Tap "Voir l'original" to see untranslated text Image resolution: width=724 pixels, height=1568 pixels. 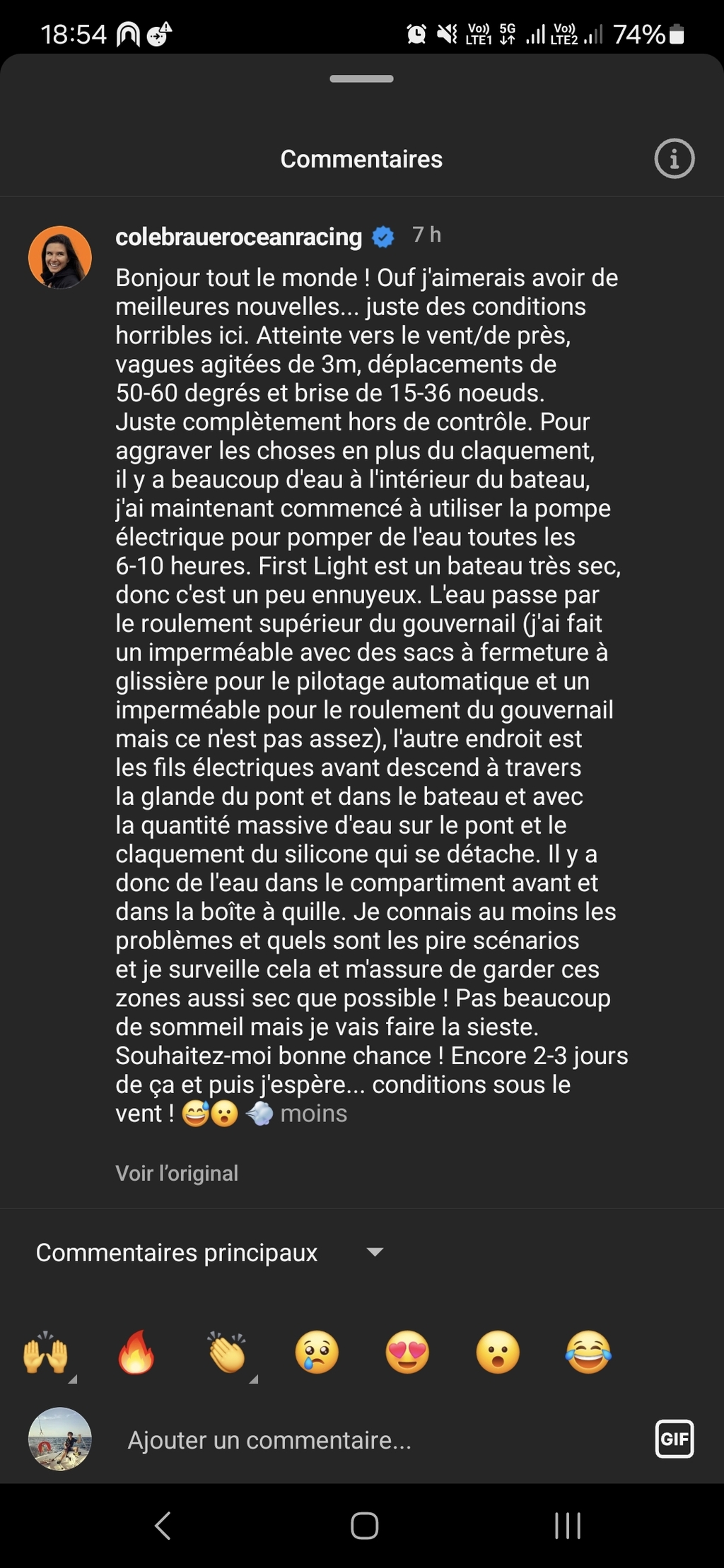(x=177, y=1173)
